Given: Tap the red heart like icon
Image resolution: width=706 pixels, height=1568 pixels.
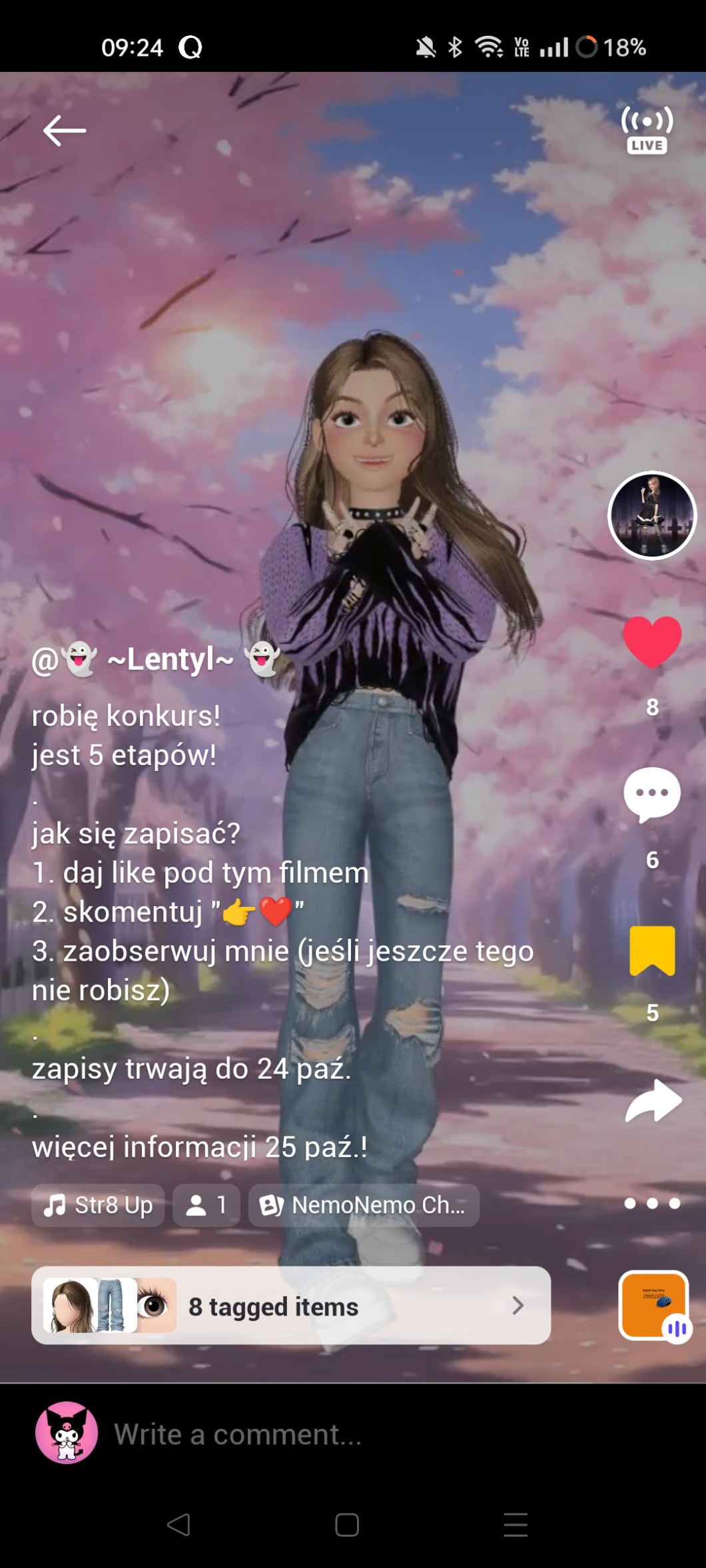Looking at the screenshot, I should 652,641.
